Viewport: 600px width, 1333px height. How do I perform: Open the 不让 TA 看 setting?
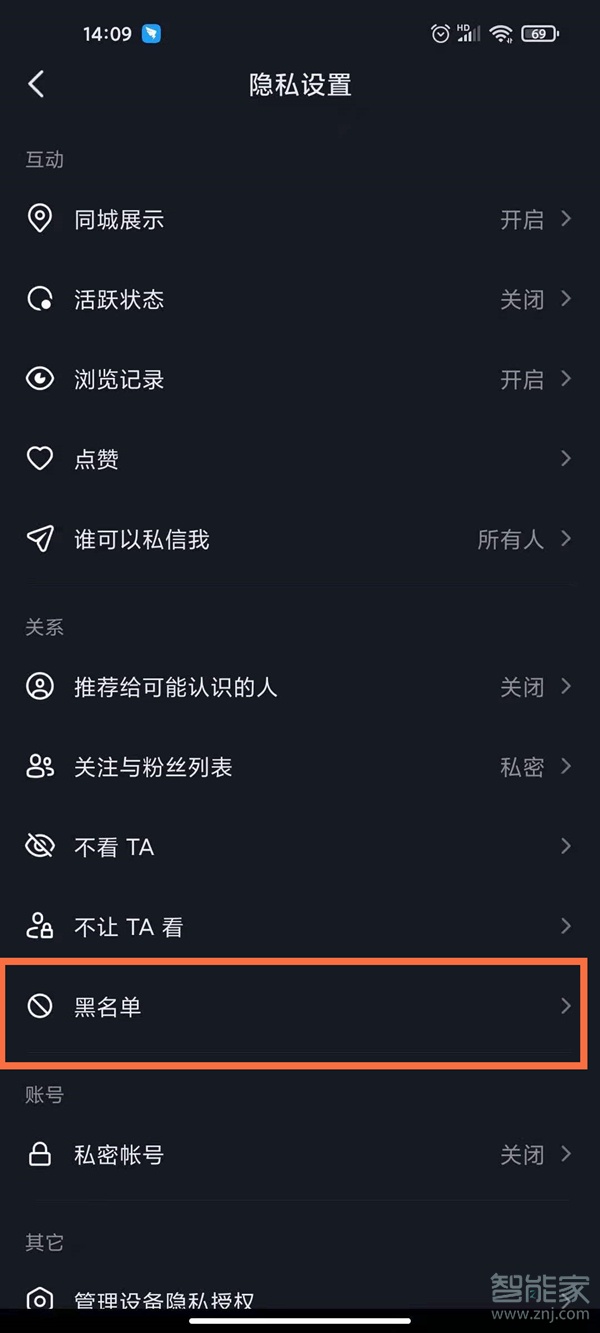tap(300, 927)
